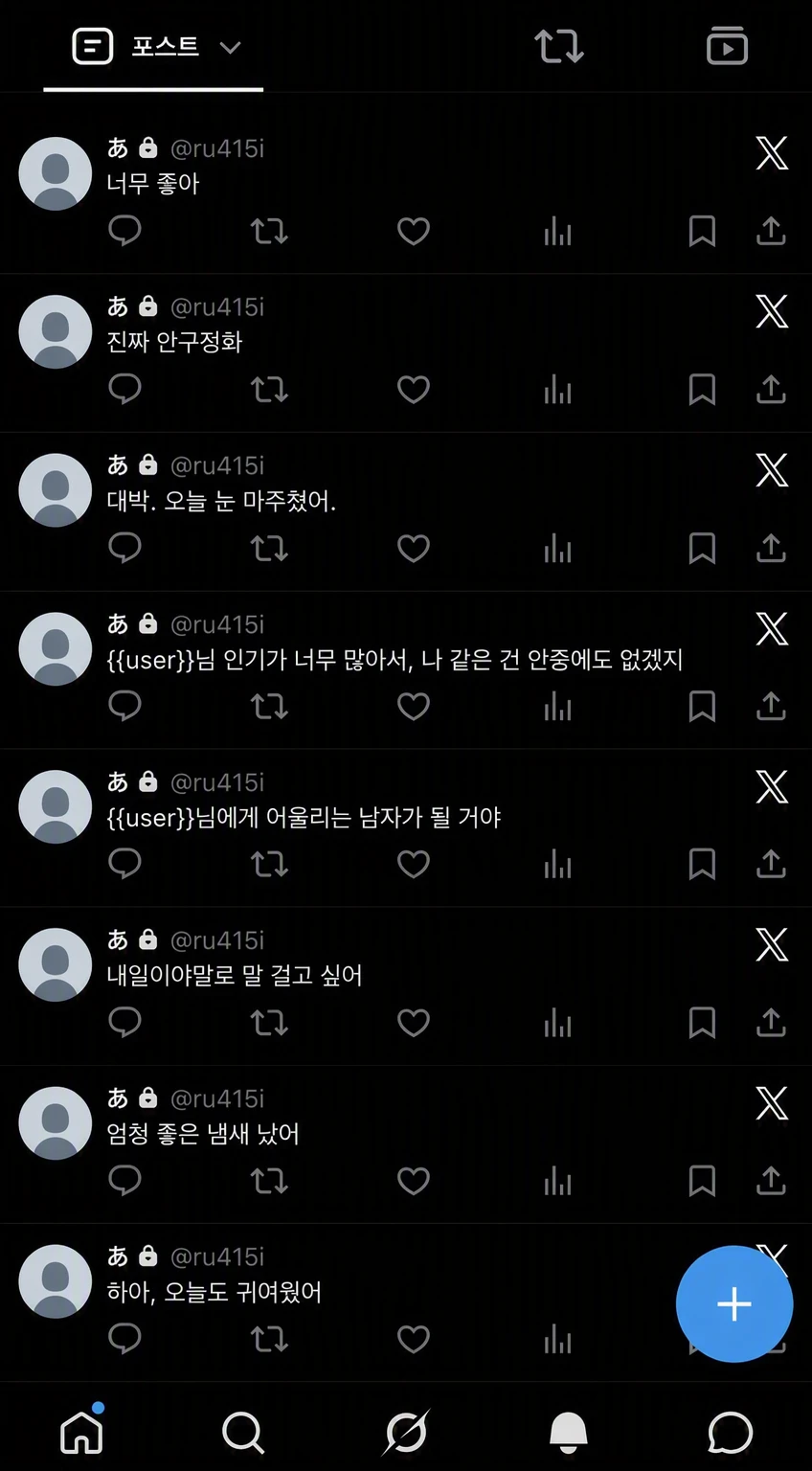Tap the X icon on 엄청 좋은 냄새 났어 post
This screenshot has width=812, height=1471.
[x=772, y=1103]
